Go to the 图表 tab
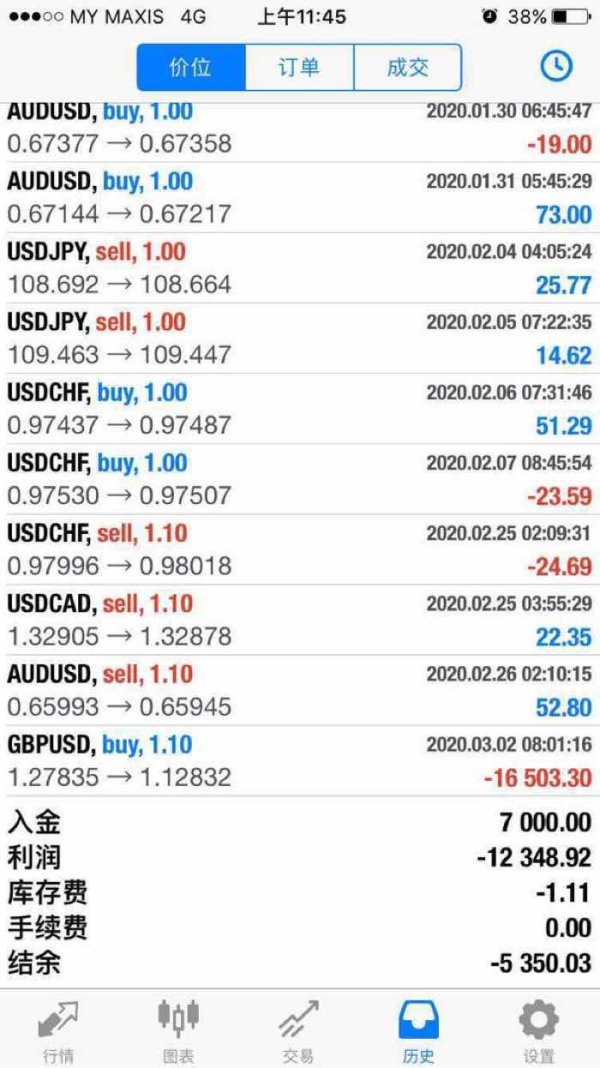The image size is (600, 1068). 179,1030
